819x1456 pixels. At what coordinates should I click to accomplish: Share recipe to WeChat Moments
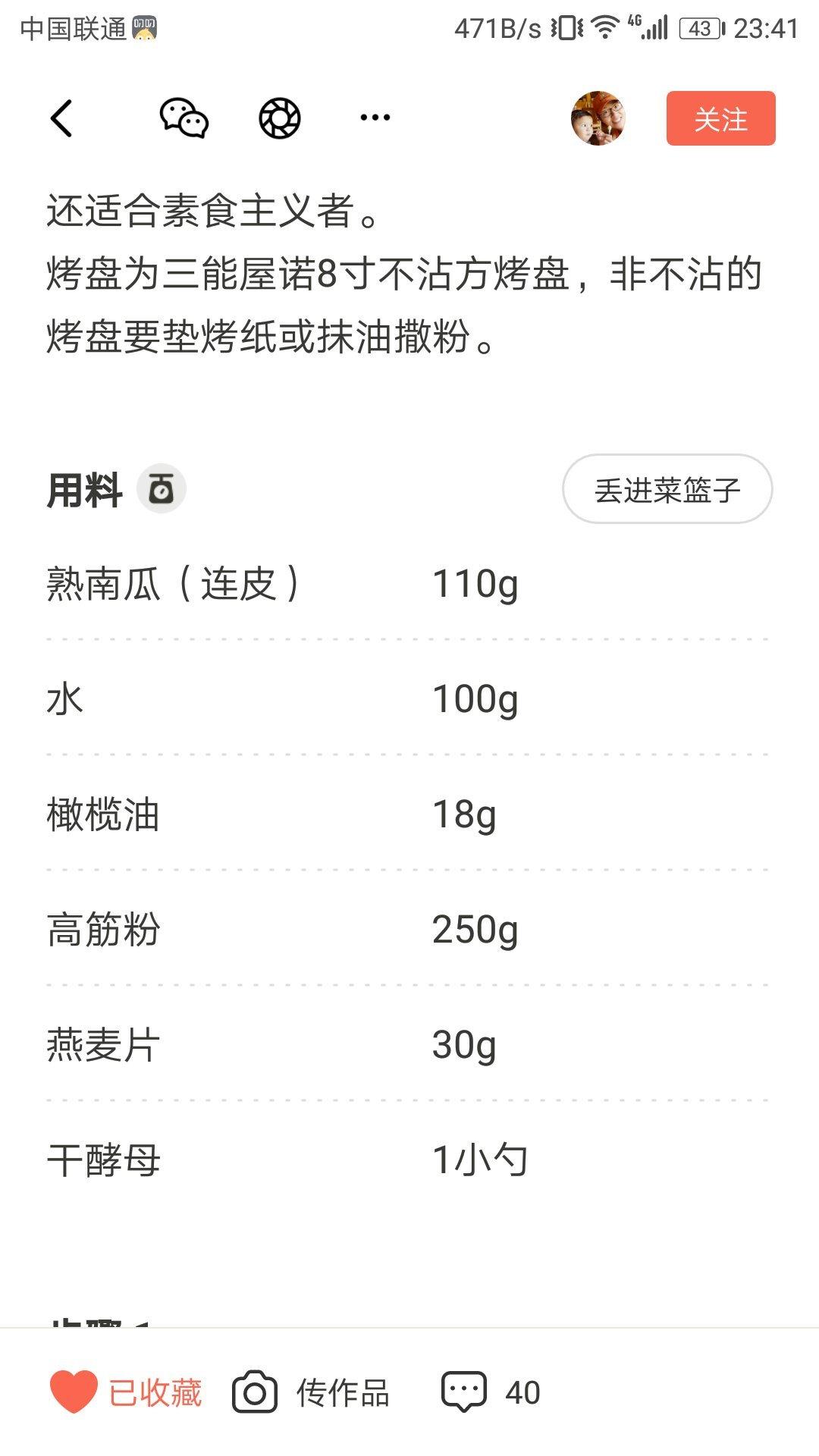click(280, 118)
